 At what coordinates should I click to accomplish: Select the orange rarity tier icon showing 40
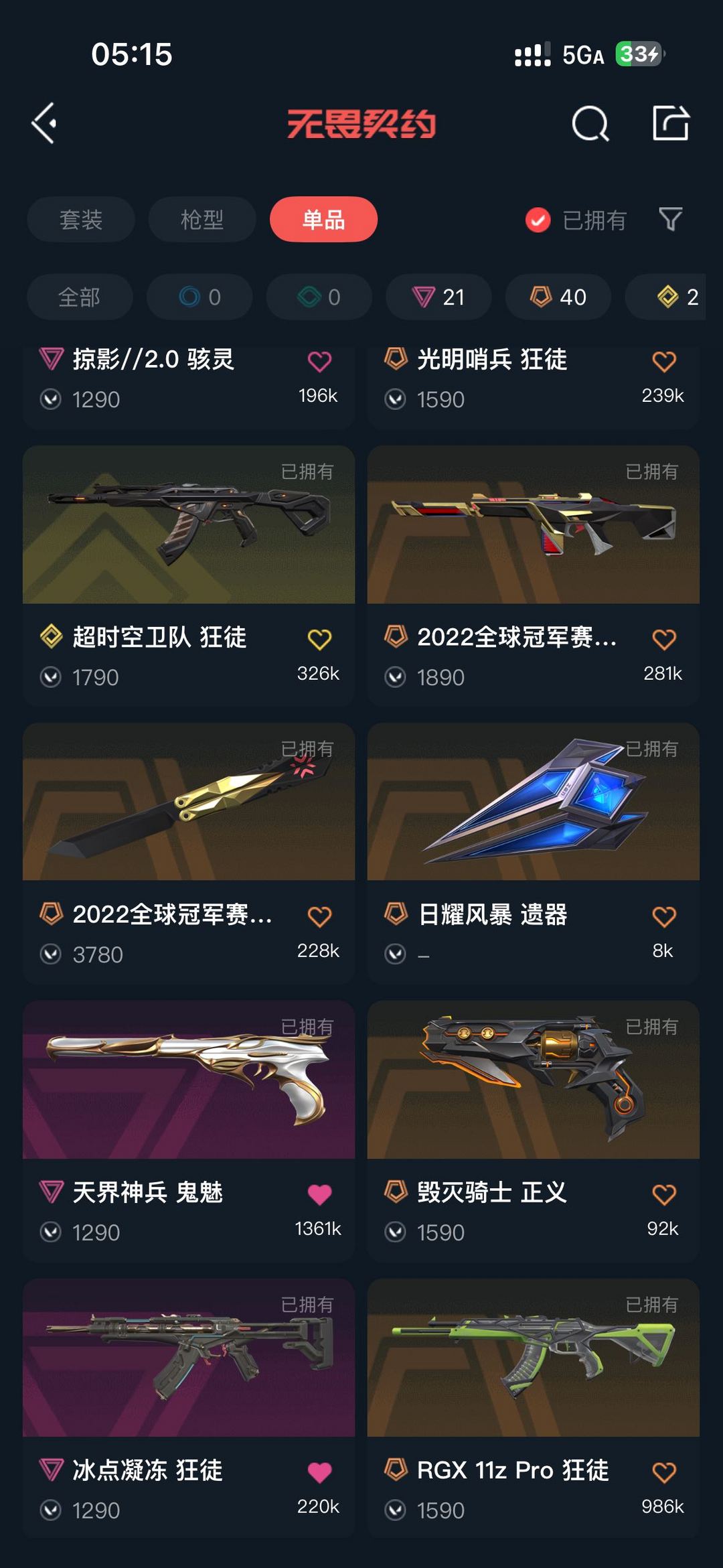556,297
